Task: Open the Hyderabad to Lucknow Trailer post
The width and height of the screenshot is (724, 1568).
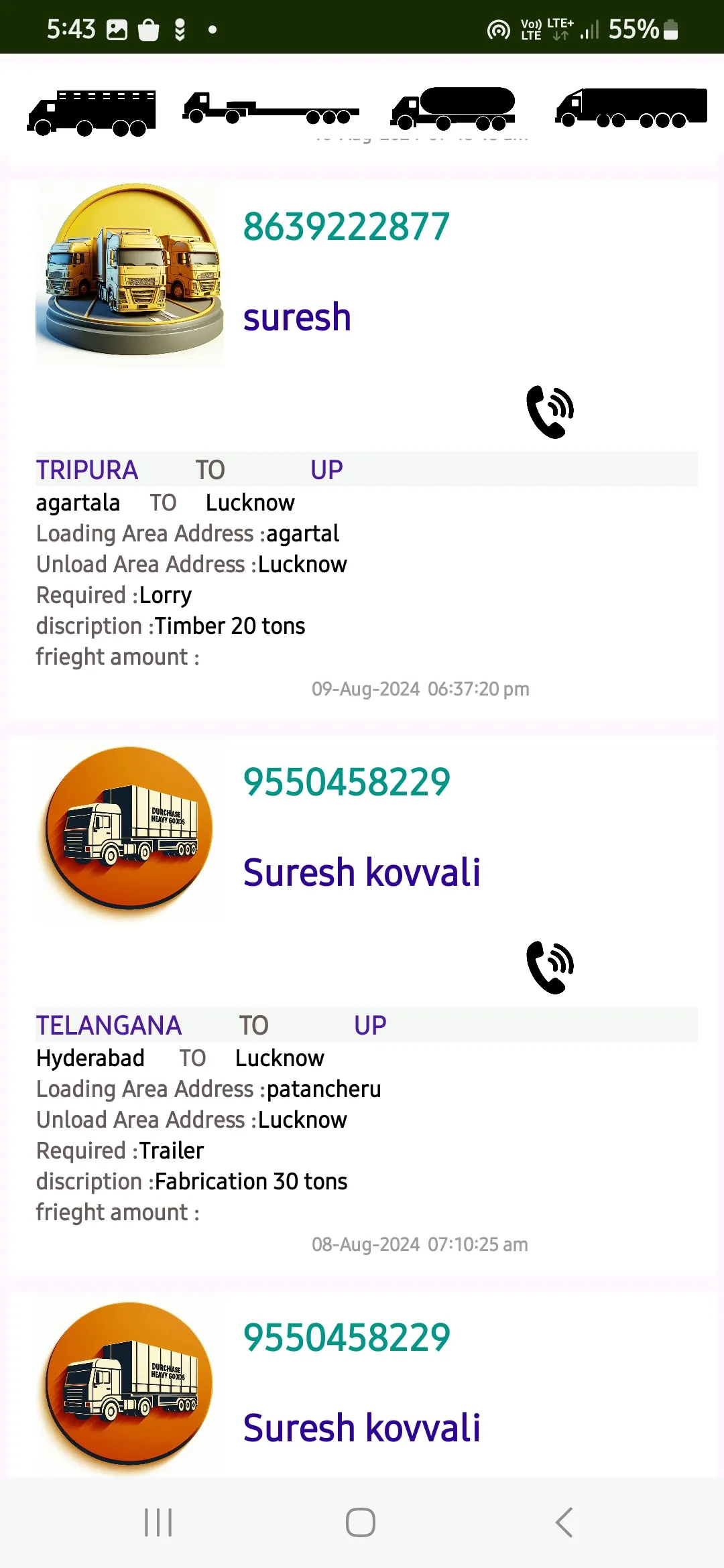Action: [362, 1006]
